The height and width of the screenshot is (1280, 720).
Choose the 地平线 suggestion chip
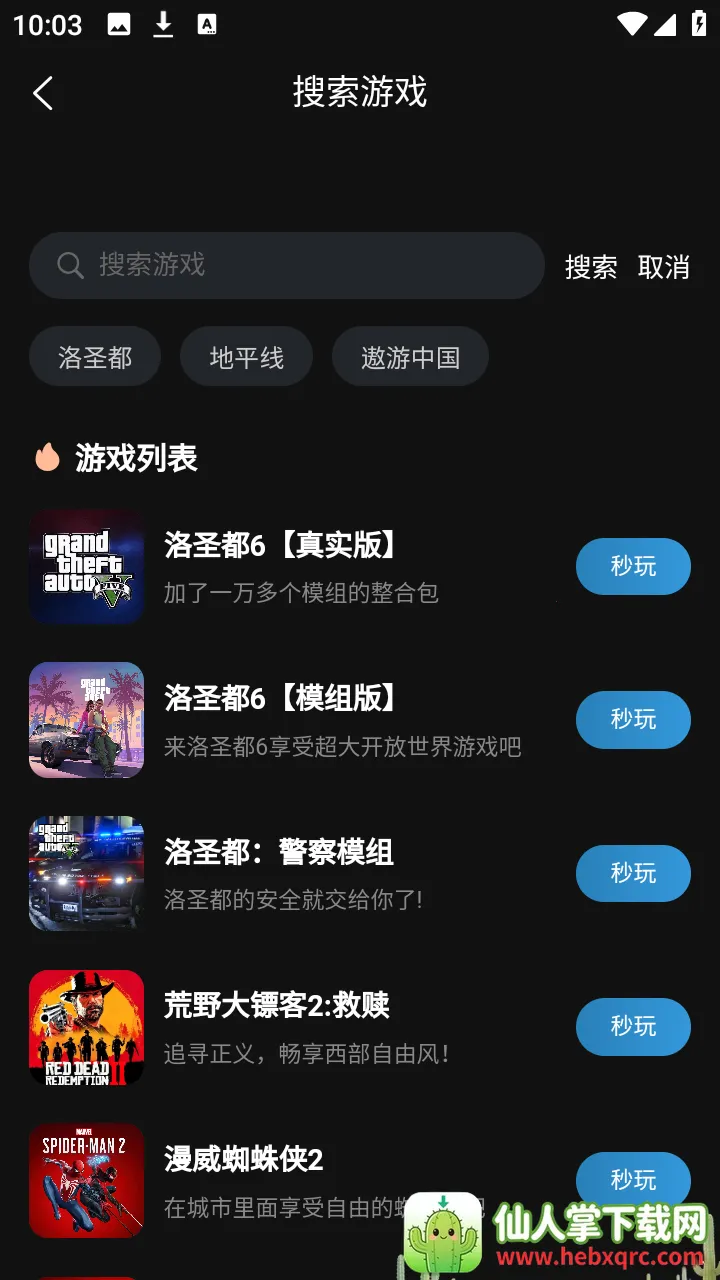246,357
